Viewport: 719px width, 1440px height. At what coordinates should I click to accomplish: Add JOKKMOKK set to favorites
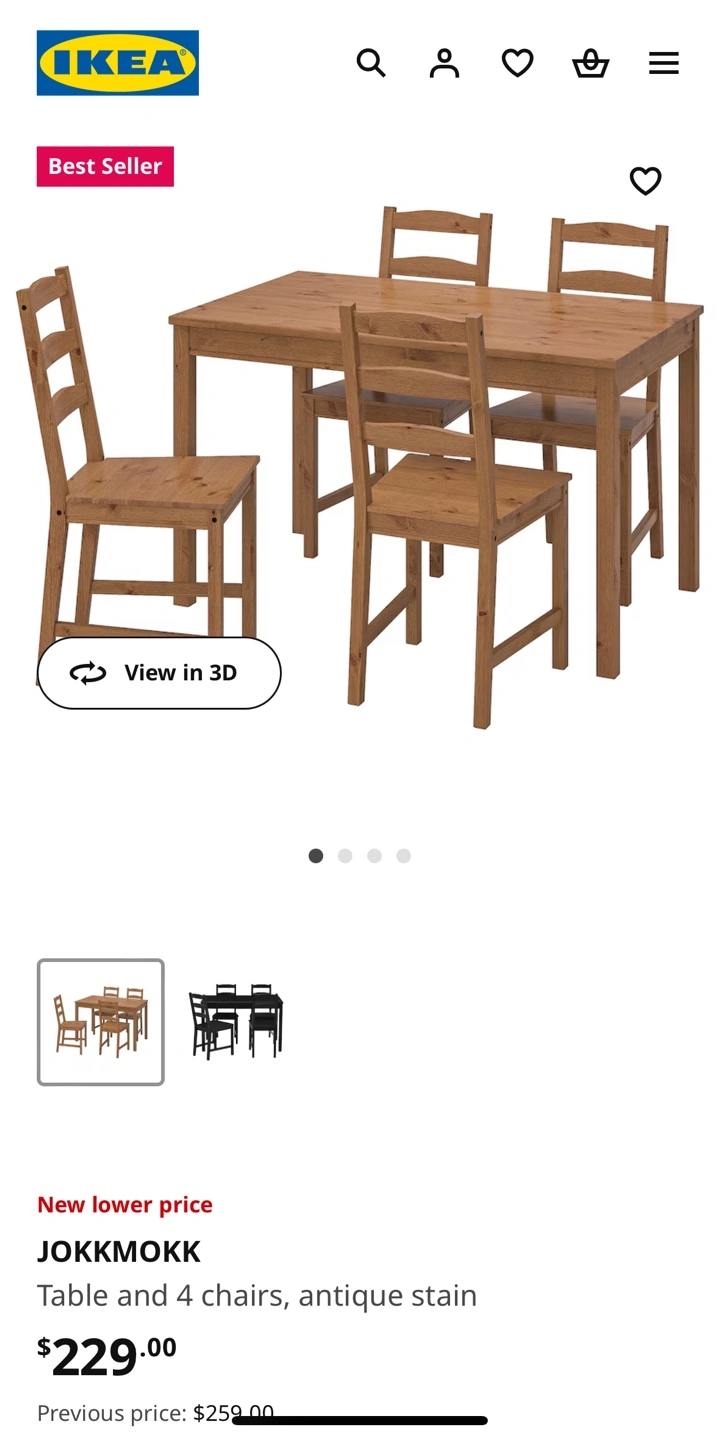645,181
